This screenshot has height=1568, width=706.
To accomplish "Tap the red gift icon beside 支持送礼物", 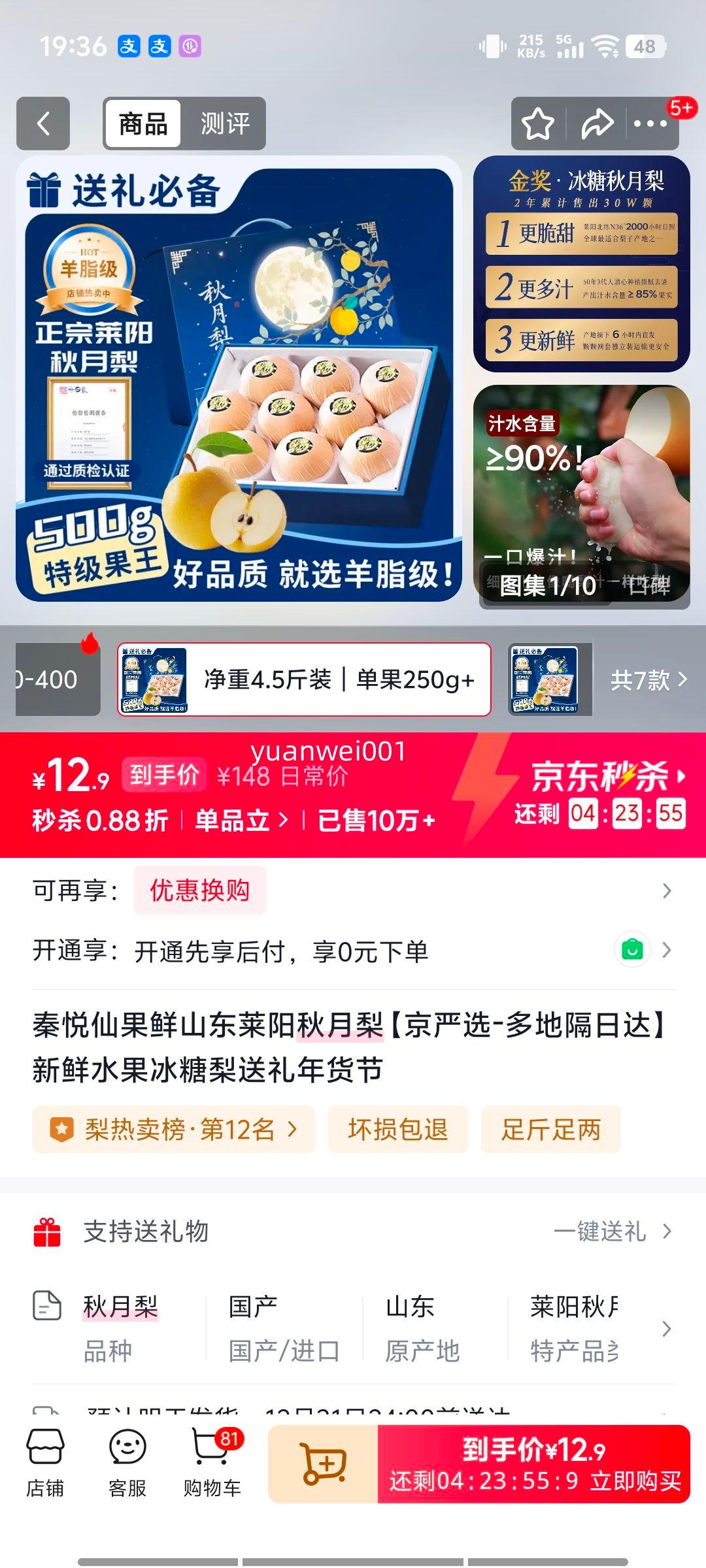I will pyautogui.click(x=46, y=1233).
